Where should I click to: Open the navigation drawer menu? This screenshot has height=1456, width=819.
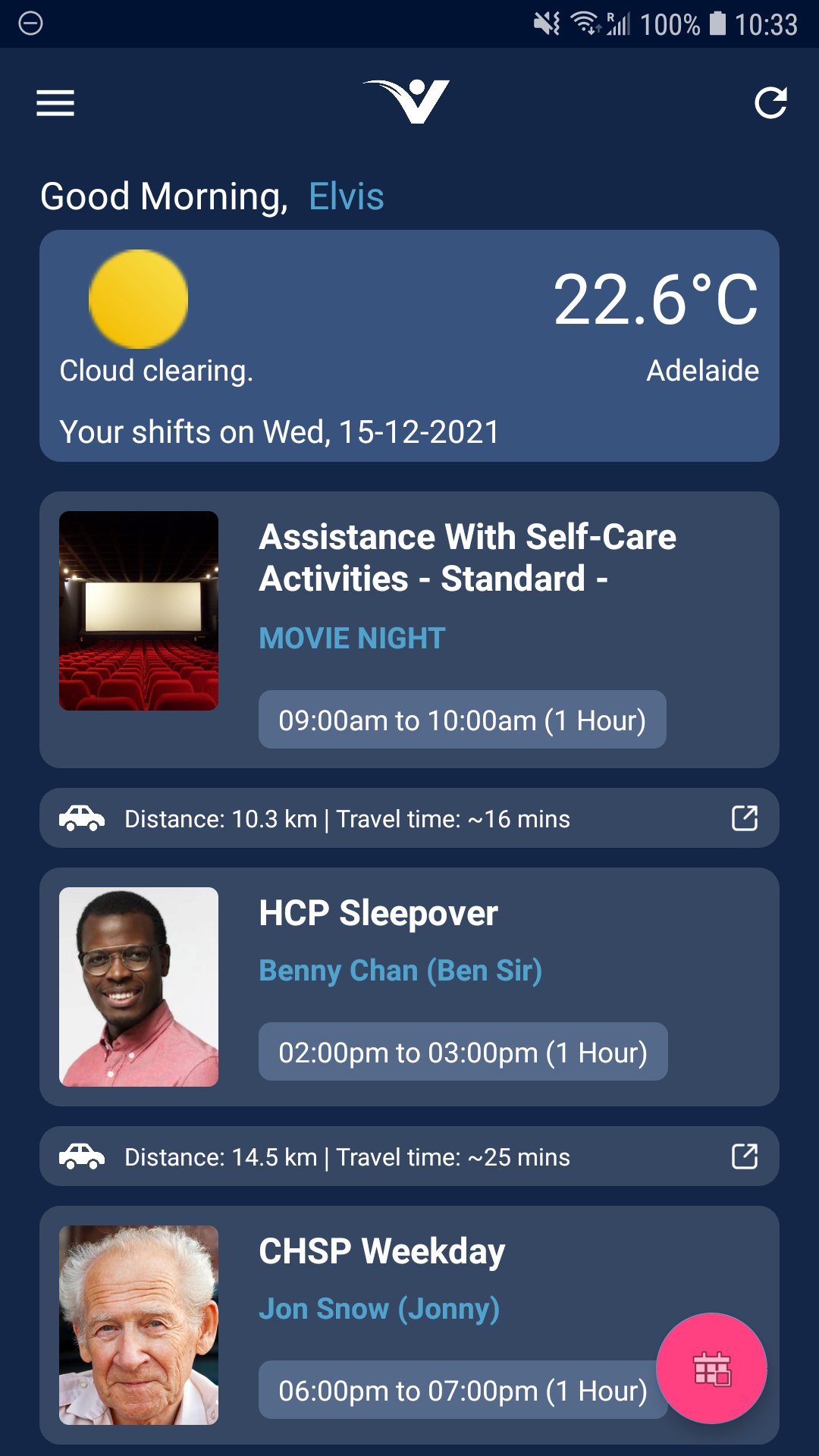54,103
